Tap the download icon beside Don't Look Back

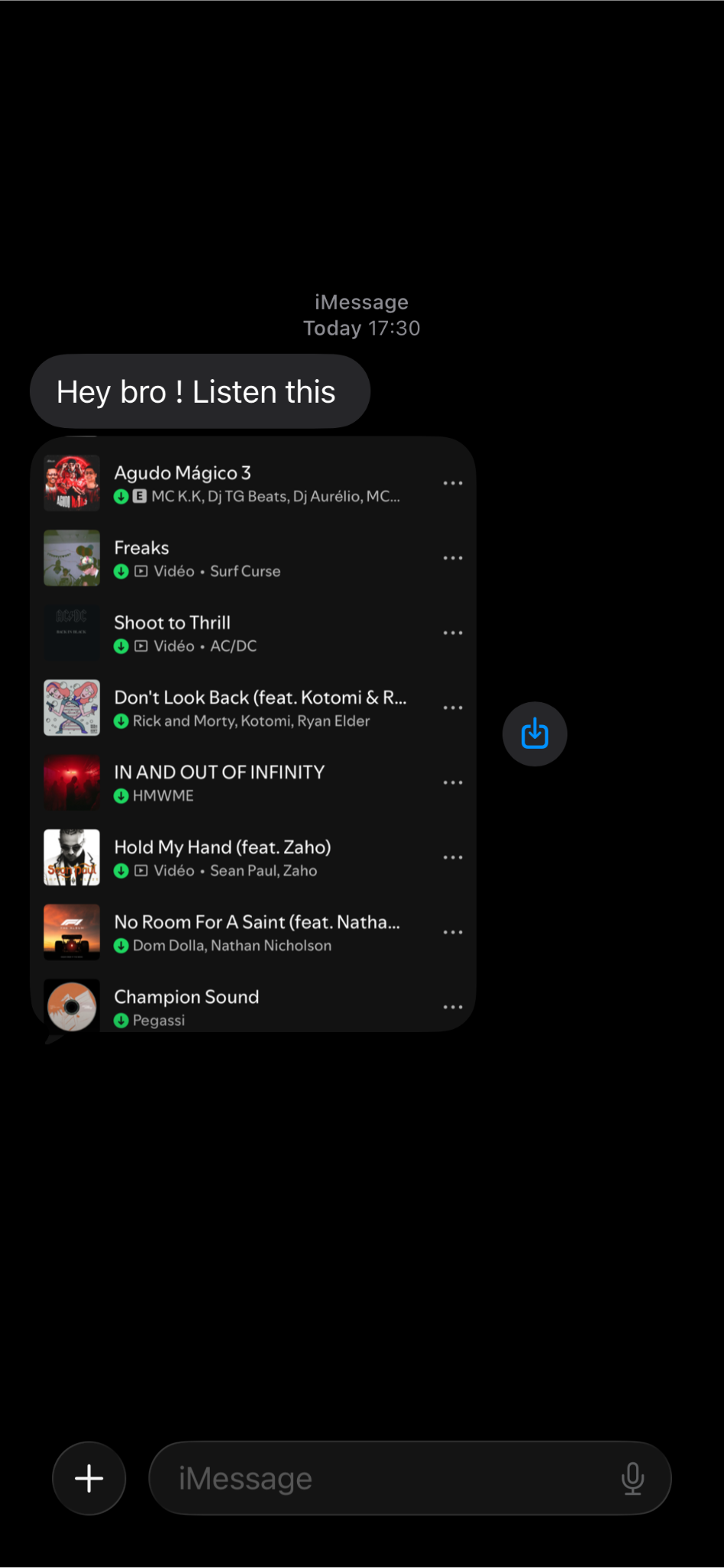point(122,721)
